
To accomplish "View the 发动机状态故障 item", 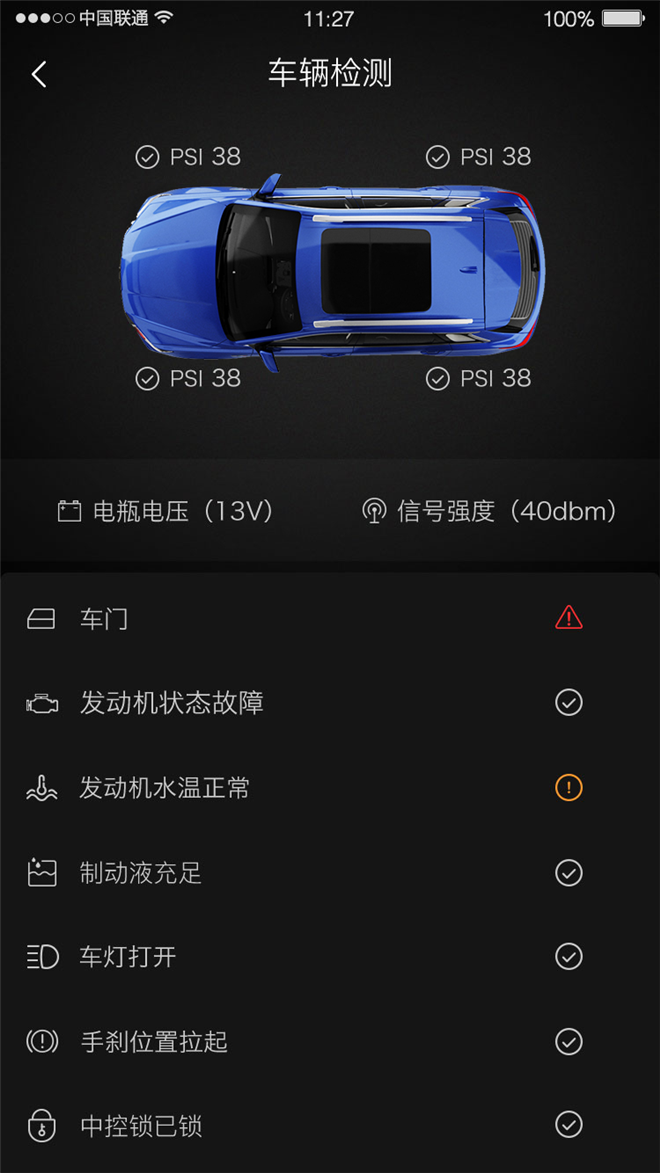I will point(330,703).
